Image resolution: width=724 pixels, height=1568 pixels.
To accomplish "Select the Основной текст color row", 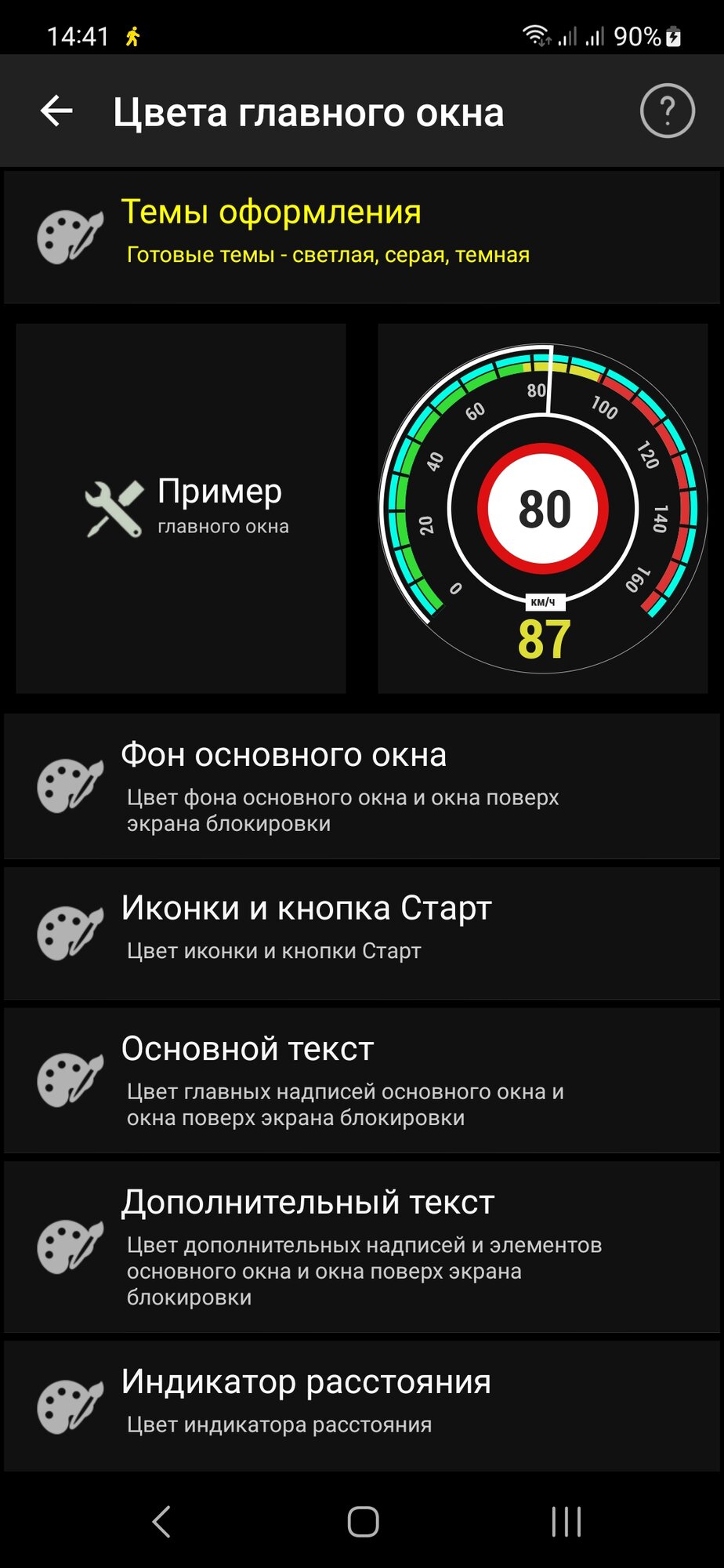I will coord(362,1080).
